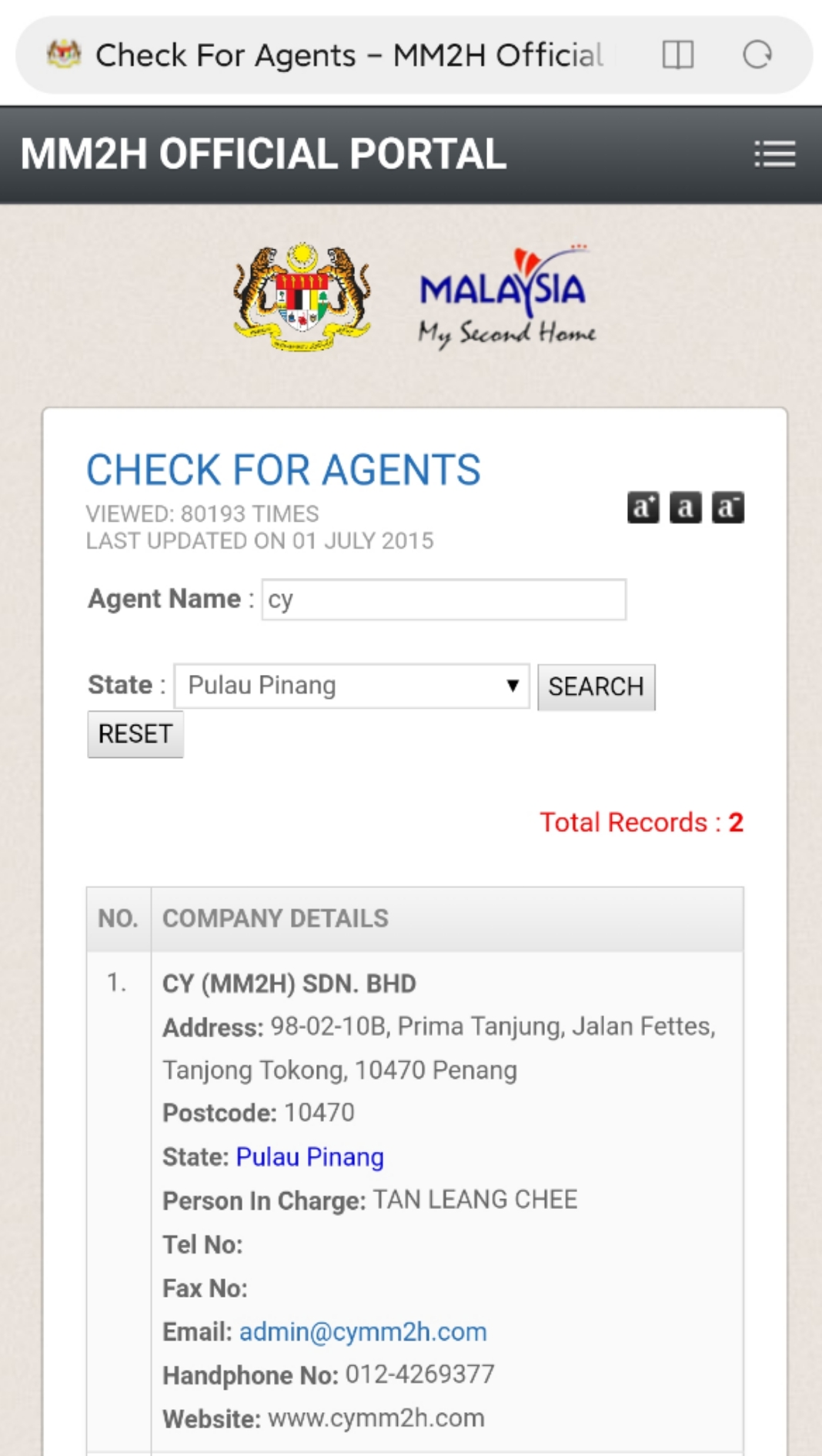Focus the Agent Name text field
The width and height of the screenshot is (822, 1456).
[444, 599]
